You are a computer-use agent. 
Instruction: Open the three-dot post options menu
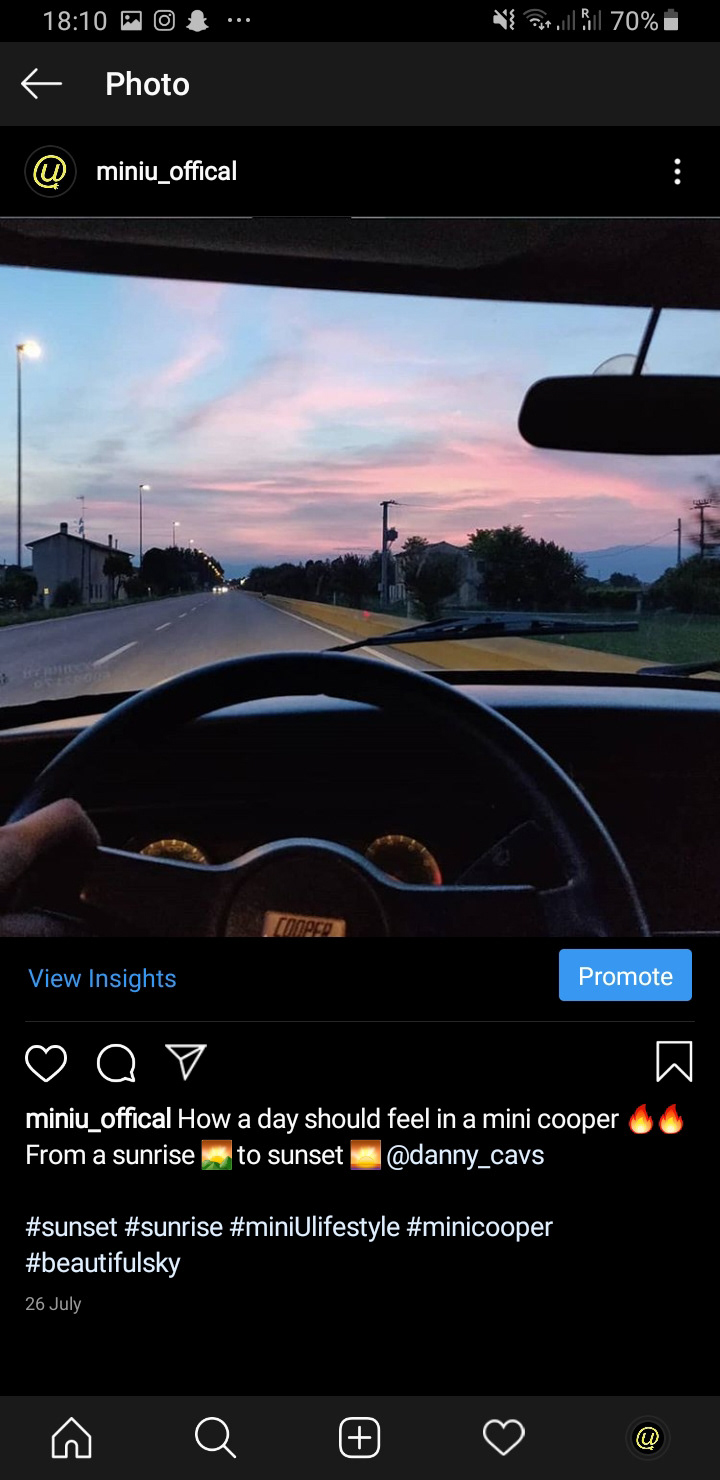click(677, 172)
